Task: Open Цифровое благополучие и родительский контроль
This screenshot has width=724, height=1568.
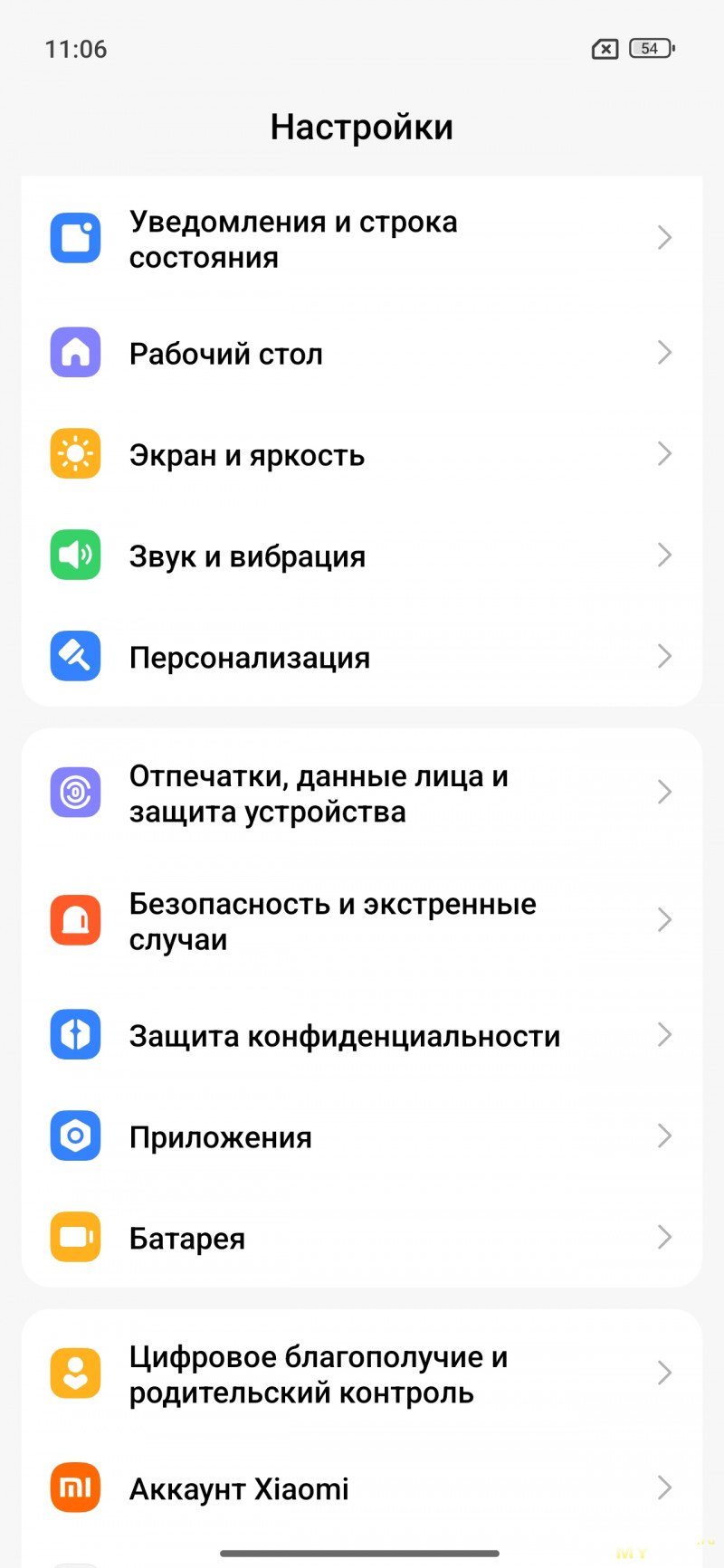Action: pos(362,1374)
